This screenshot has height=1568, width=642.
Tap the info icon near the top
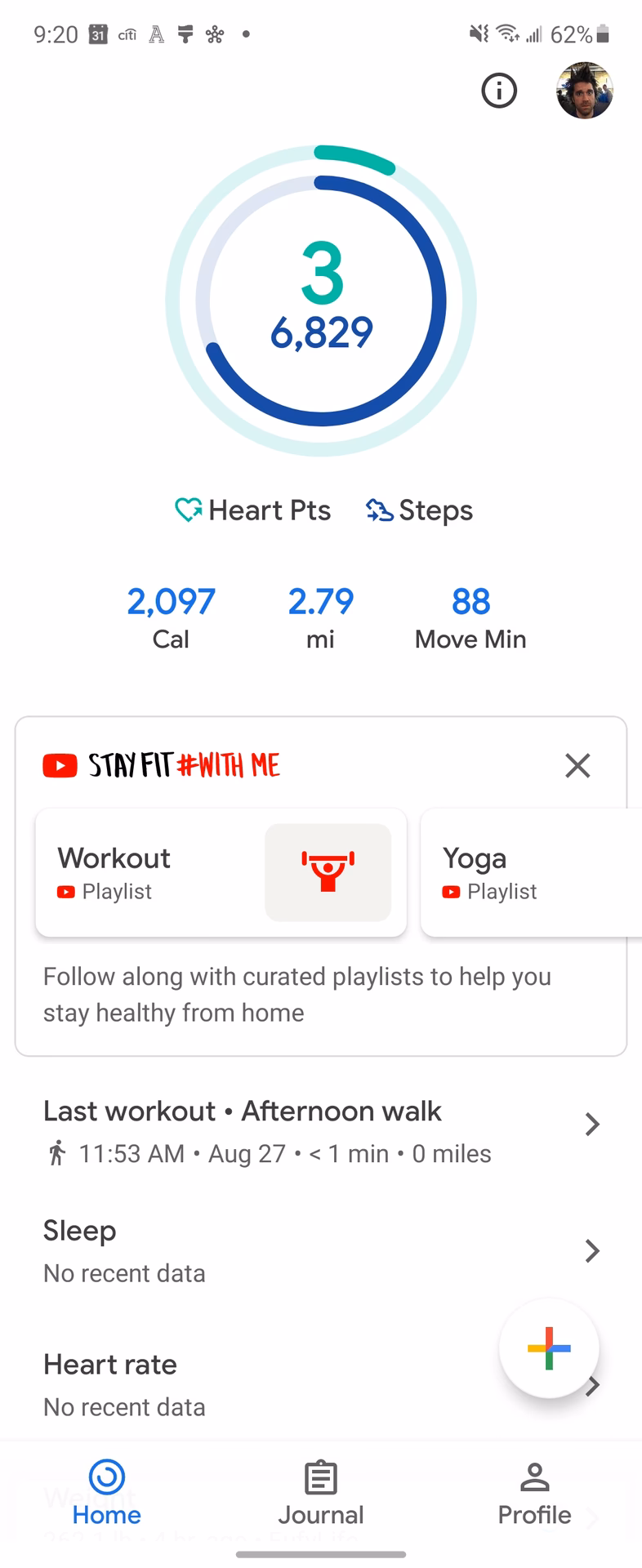coord(498,91)
